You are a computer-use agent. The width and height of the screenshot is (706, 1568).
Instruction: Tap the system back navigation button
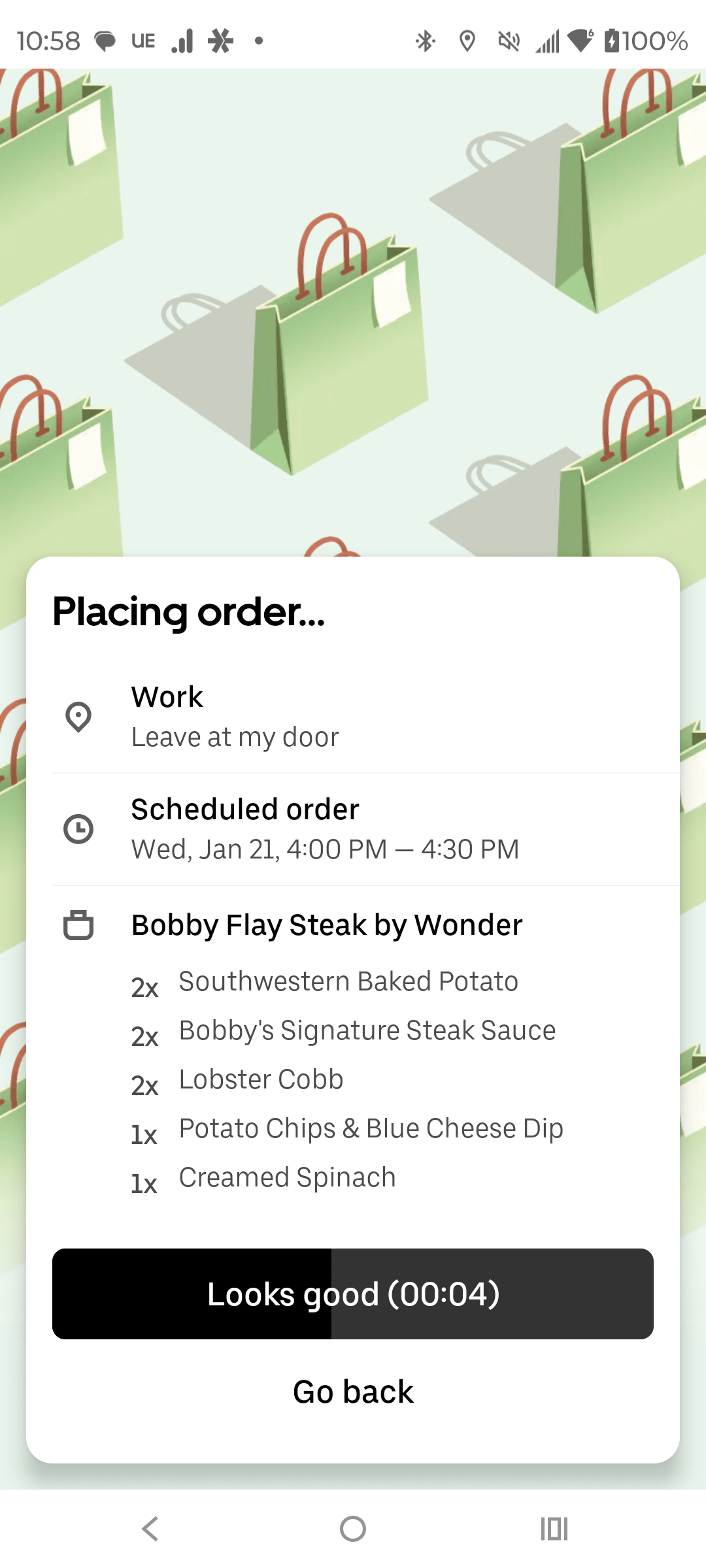point(150,1529)
